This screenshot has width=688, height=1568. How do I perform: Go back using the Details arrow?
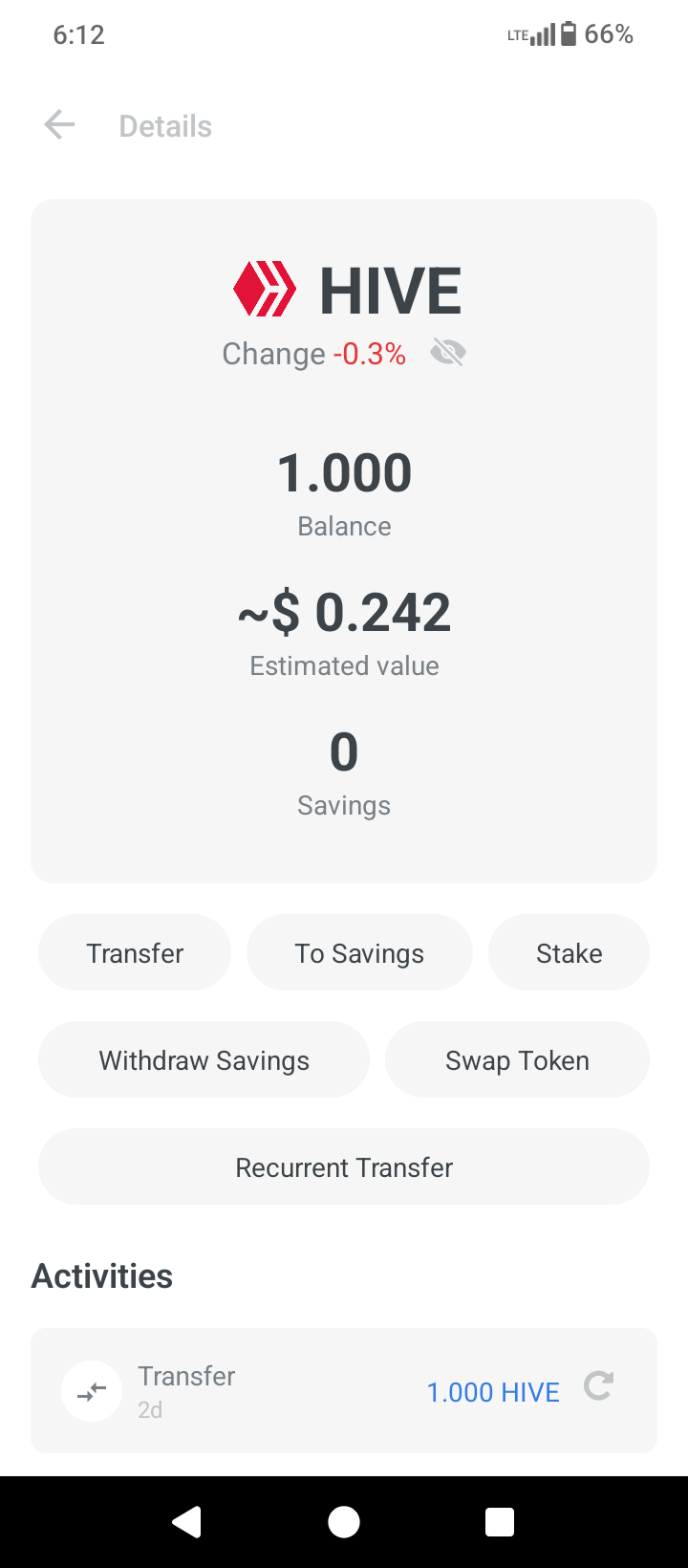[59, 125]
